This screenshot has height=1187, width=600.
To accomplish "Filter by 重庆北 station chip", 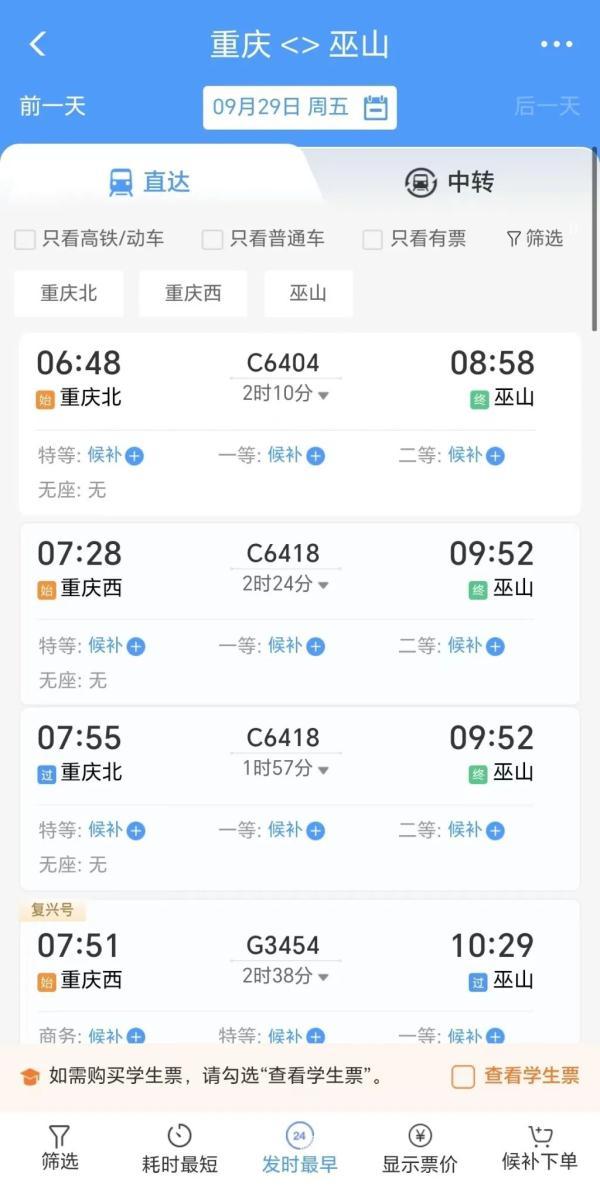I will [69, 293].
